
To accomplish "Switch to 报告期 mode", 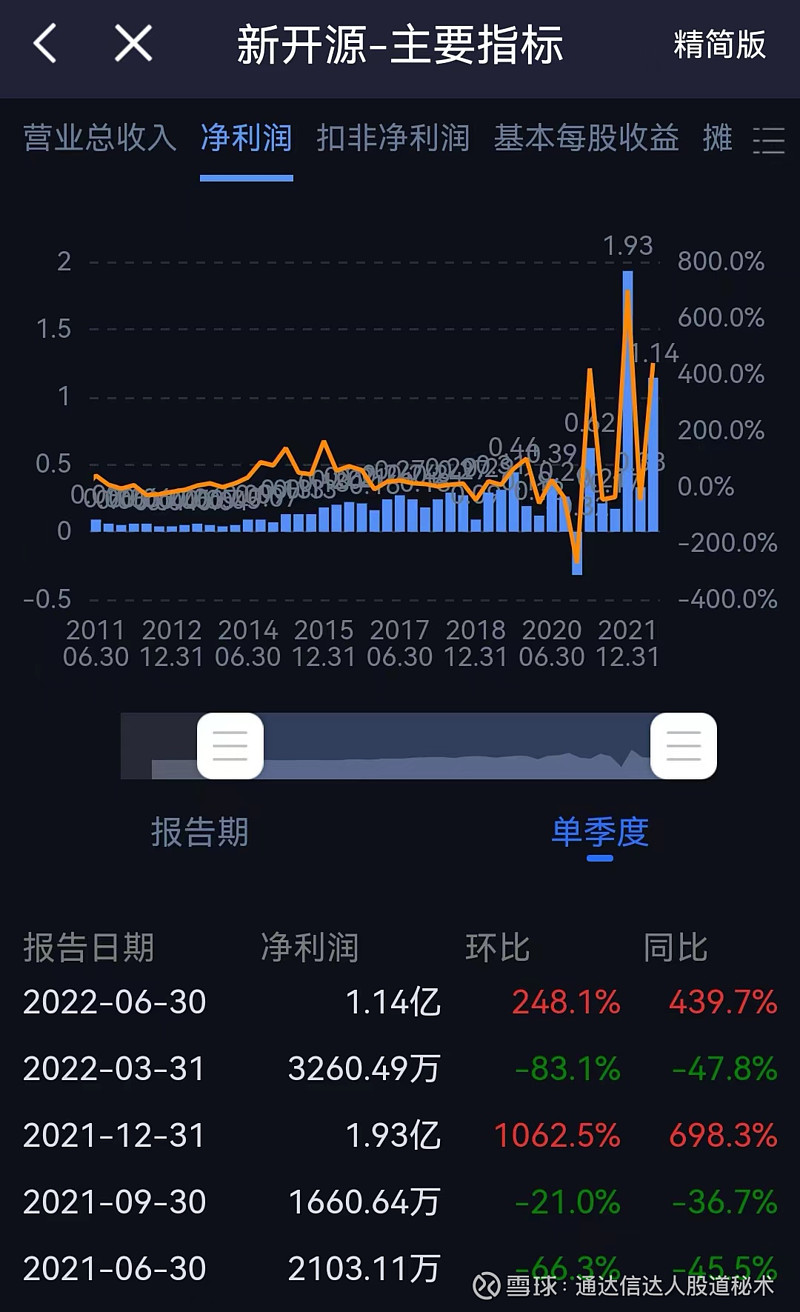I will pos(200,831).
